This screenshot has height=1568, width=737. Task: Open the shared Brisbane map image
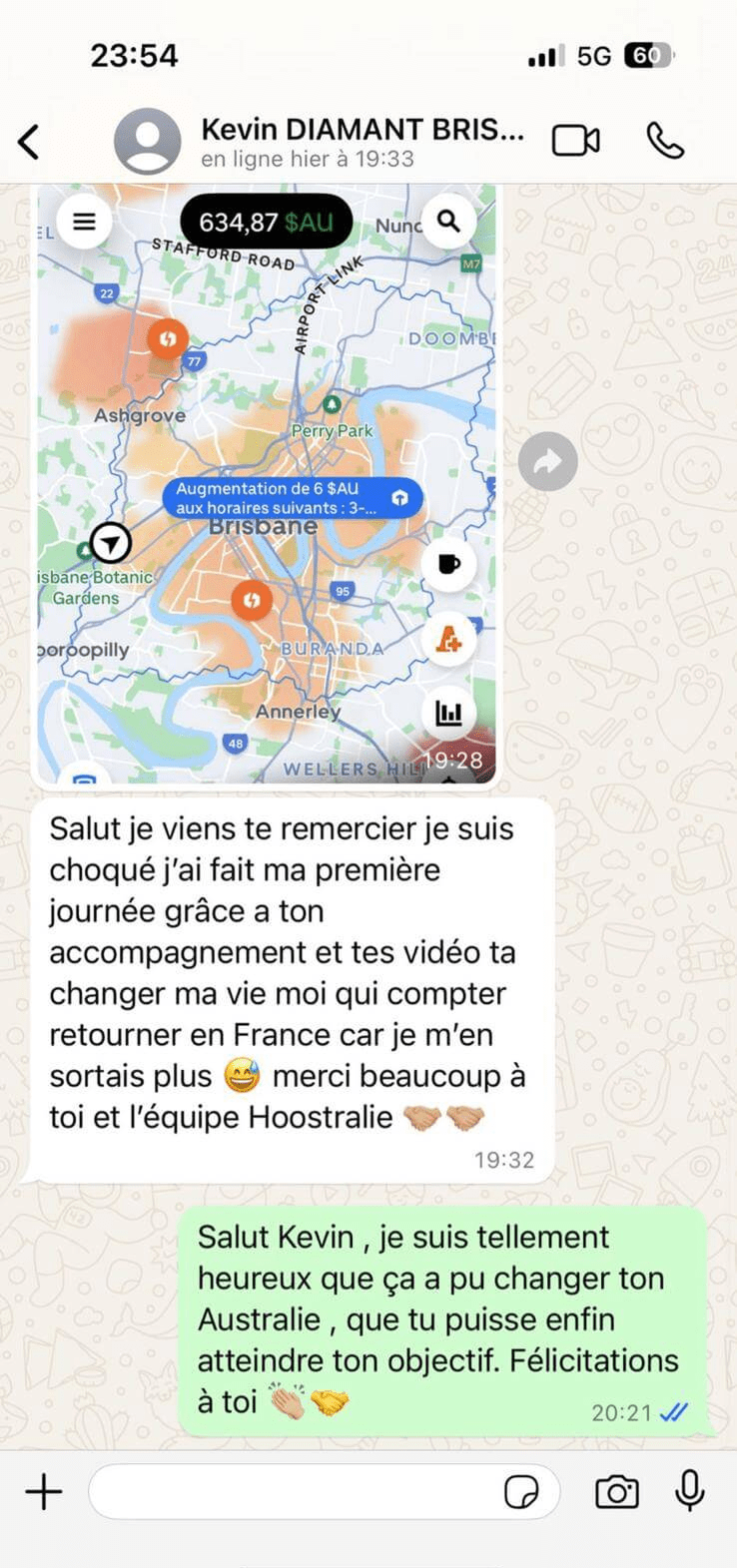click(x=267, y=479)
